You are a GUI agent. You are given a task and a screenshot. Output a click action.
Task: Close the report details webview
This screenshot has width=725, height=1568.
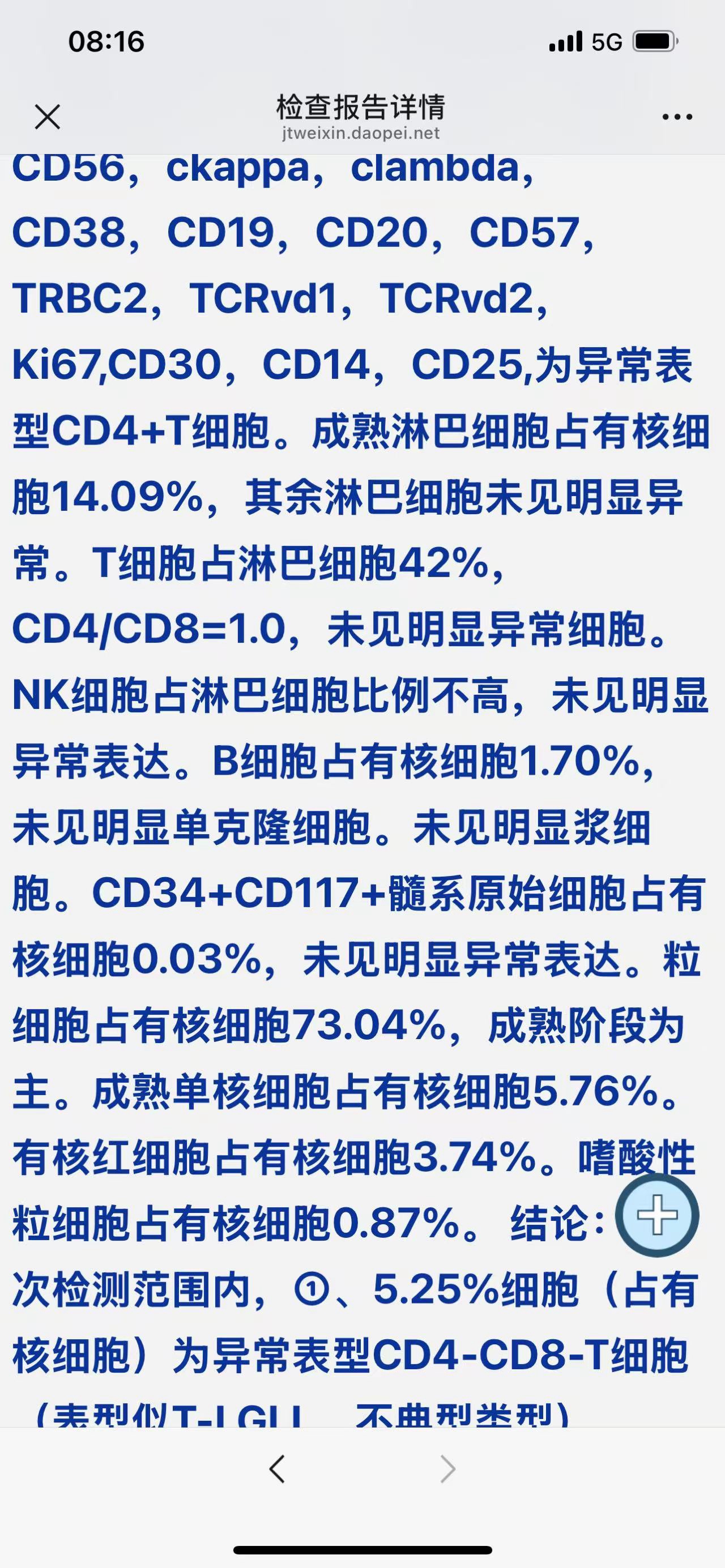[x=48, y=116]
